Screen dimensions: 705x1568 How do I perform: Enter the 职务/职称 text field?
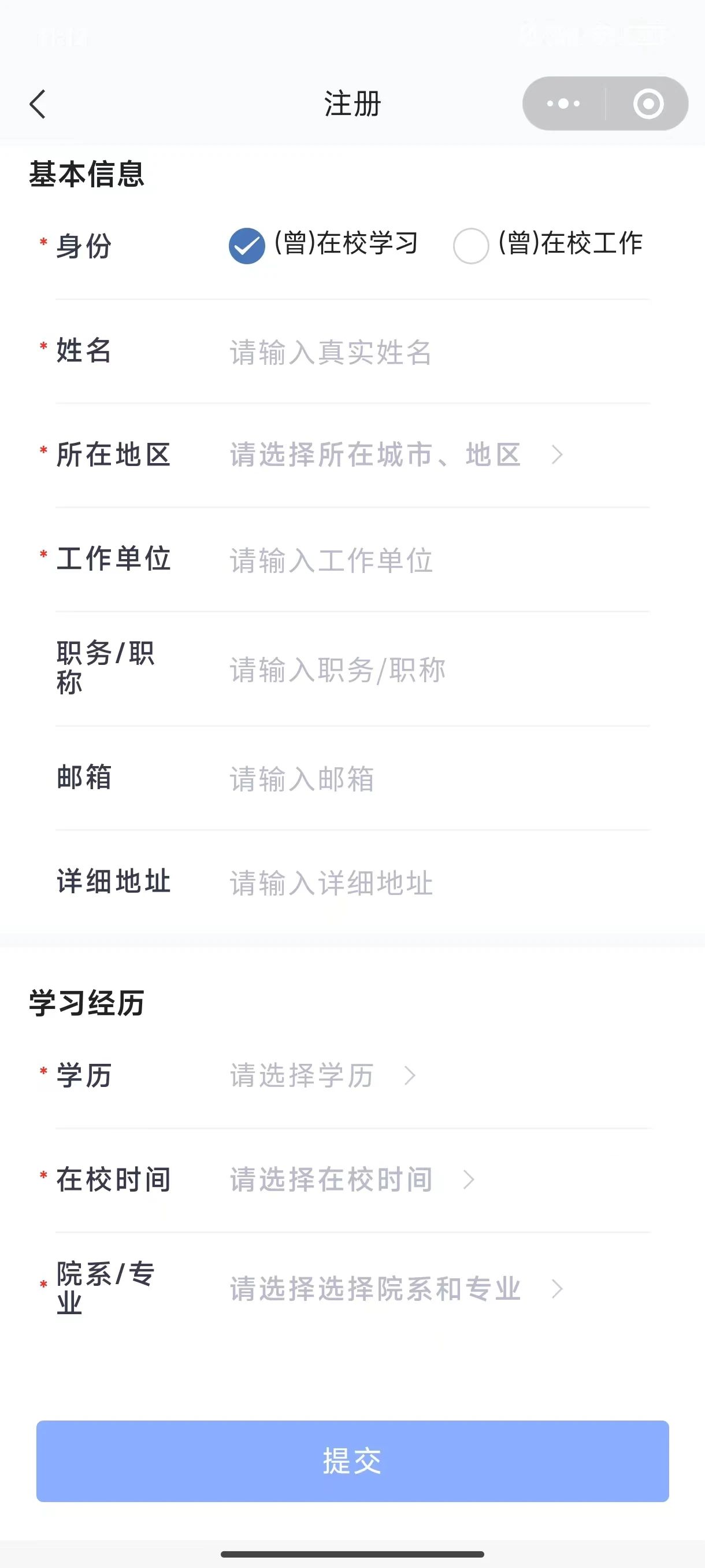tap(438, 670)
